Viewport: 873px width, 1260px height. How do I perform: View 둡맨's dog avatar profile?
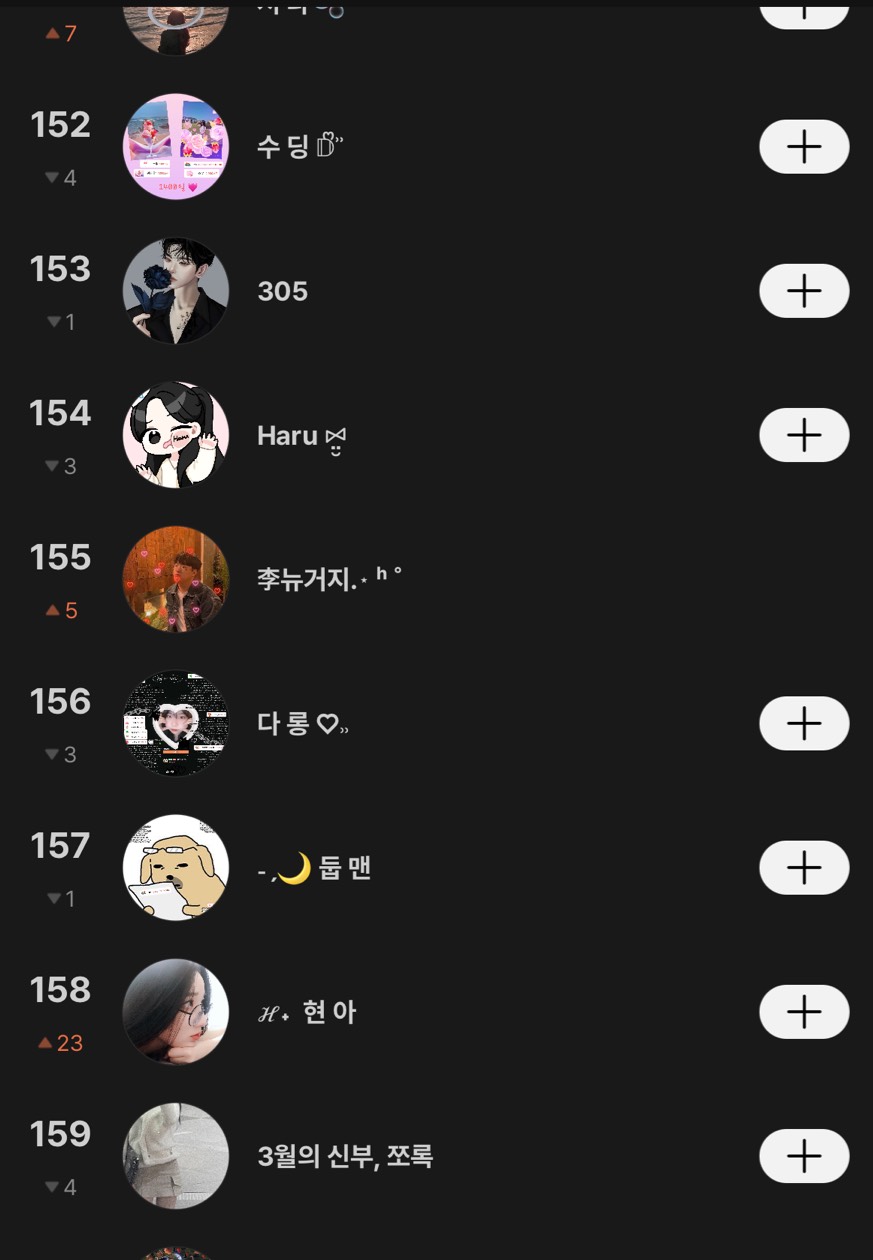(x=175, y=867)
